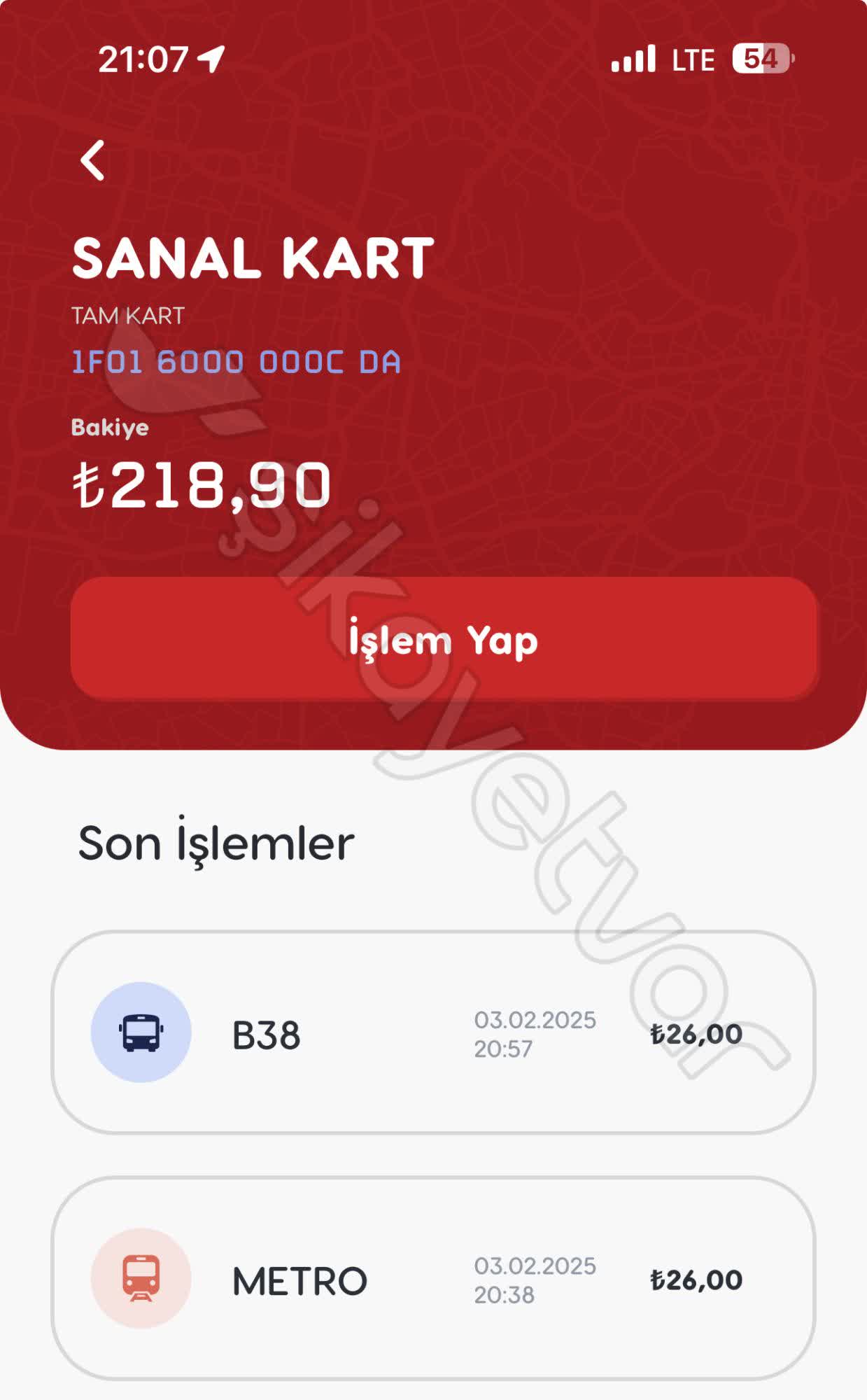The height and width of the screenshot is (1400, 867).
Task: Tap the LTE indicator in the status bar
Action: pyautogui.click(x=692, y=59)
